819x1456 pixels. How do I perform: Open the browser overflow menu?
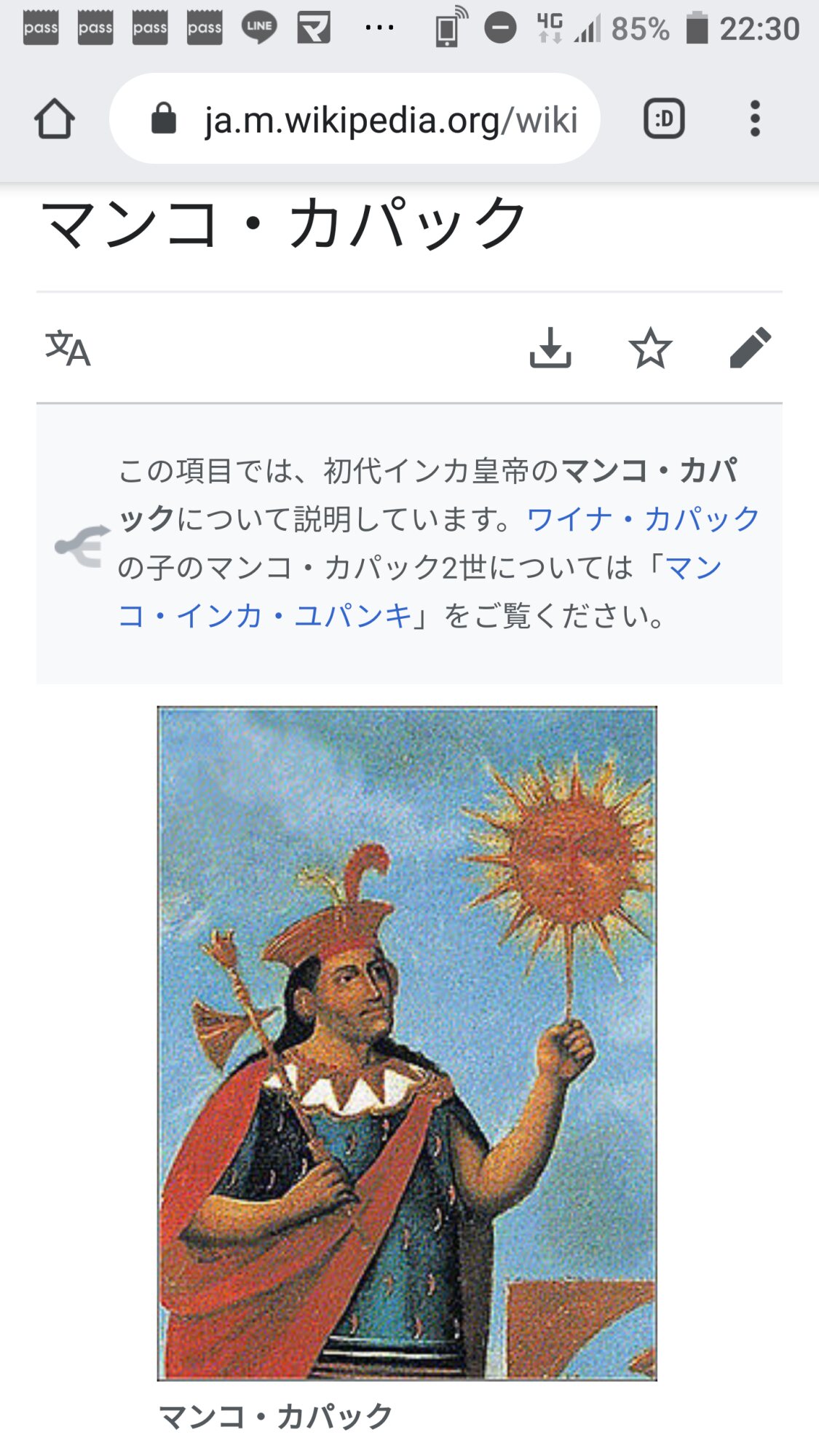[755, 119]
